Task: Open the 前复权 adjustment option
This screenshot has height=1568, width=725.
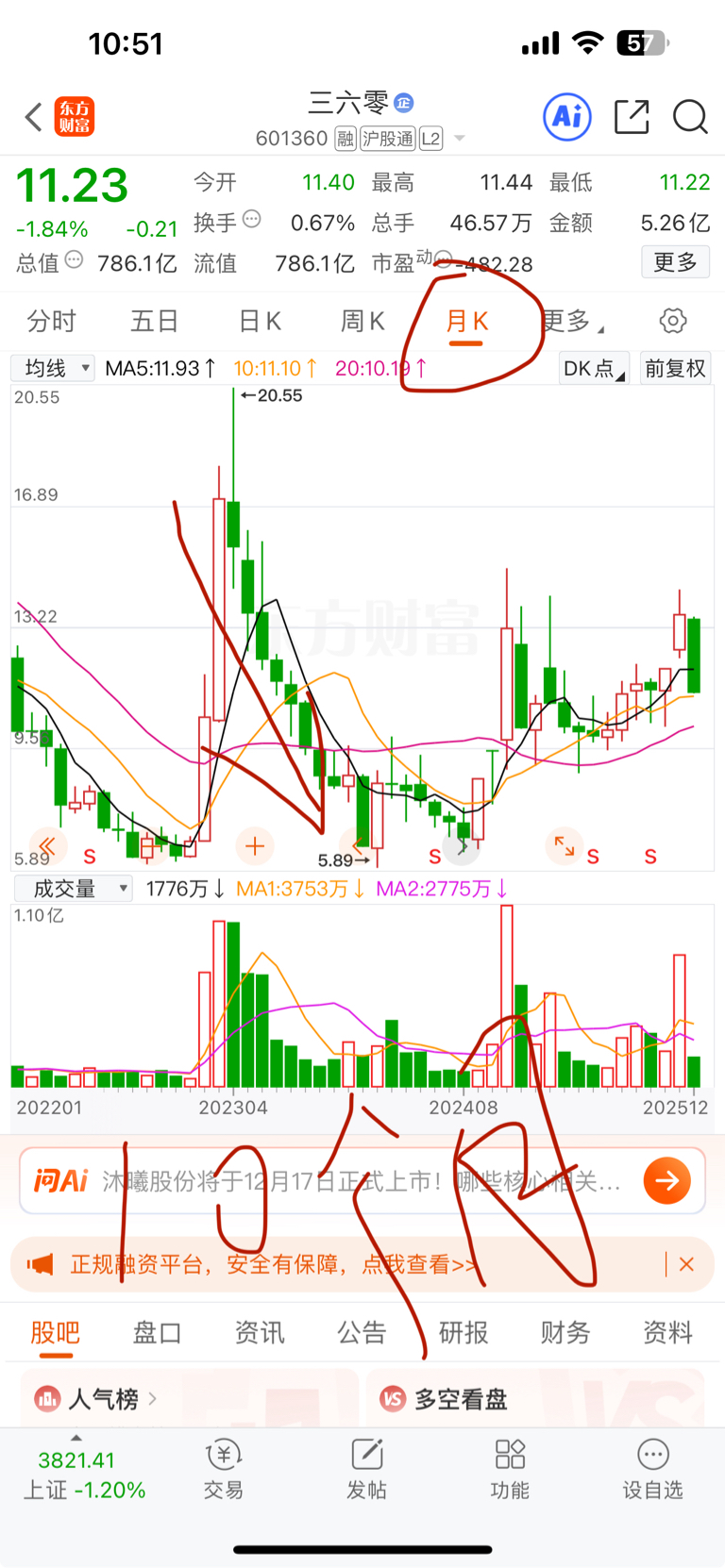Action: (x=675, y=368)
